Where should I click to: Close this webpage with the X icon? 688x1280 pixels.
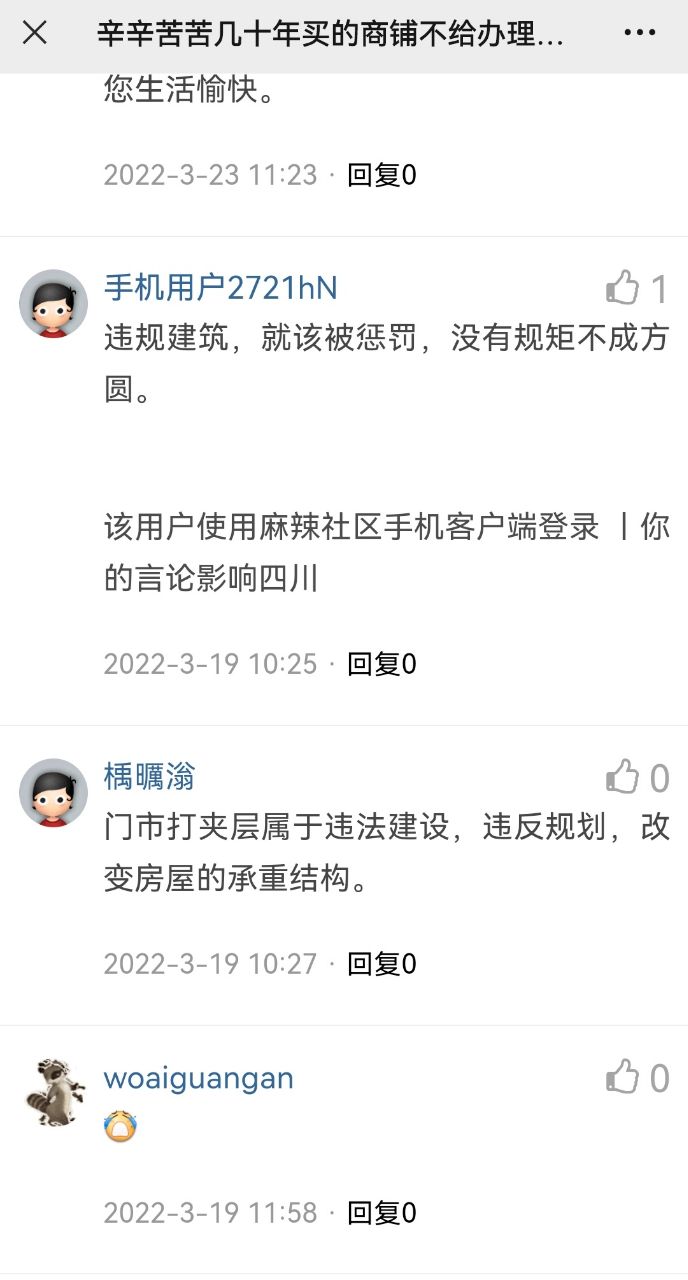(x=35, y=33)
